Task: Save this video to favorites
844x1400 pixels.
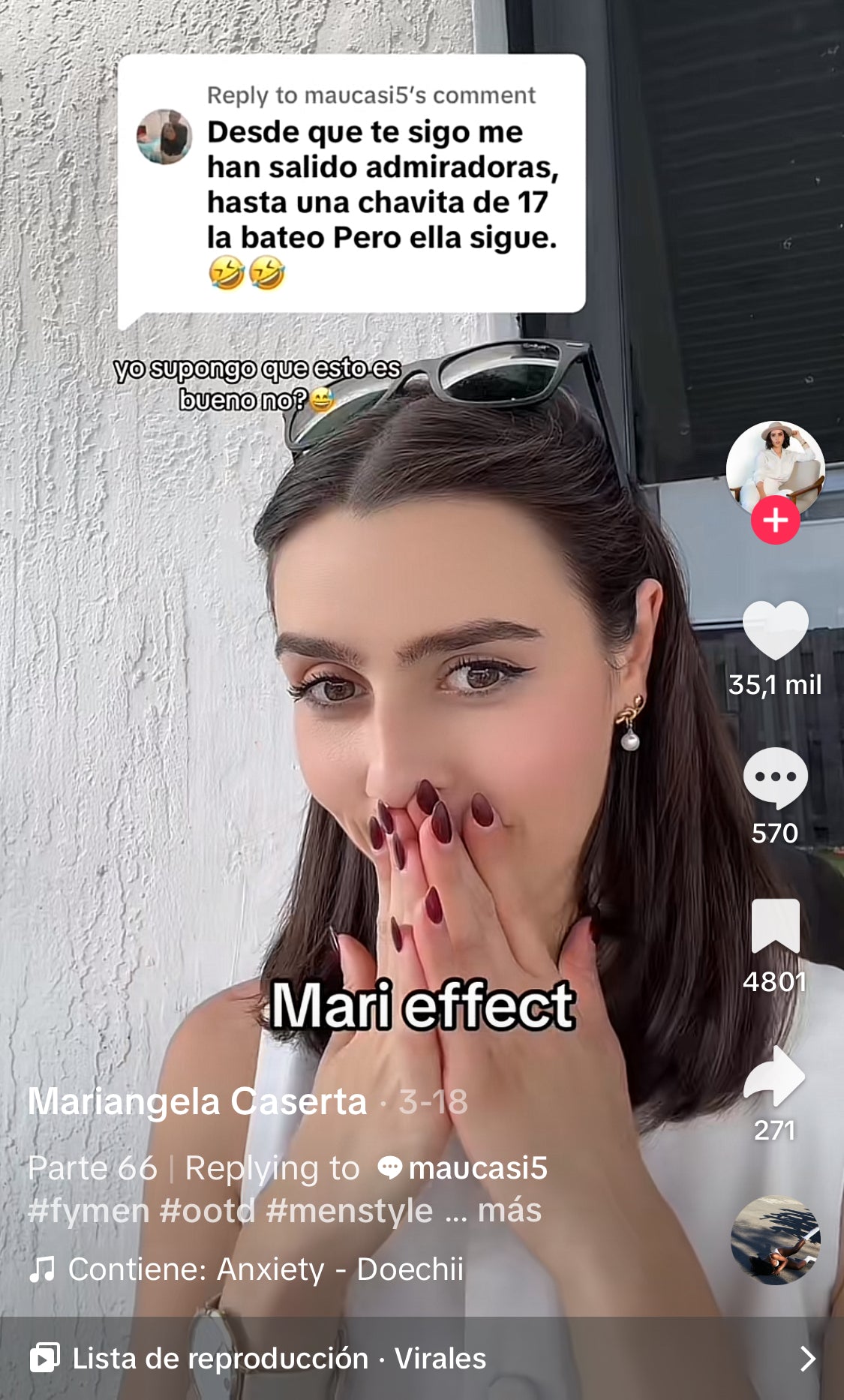Action: click(x=775, y=927)
